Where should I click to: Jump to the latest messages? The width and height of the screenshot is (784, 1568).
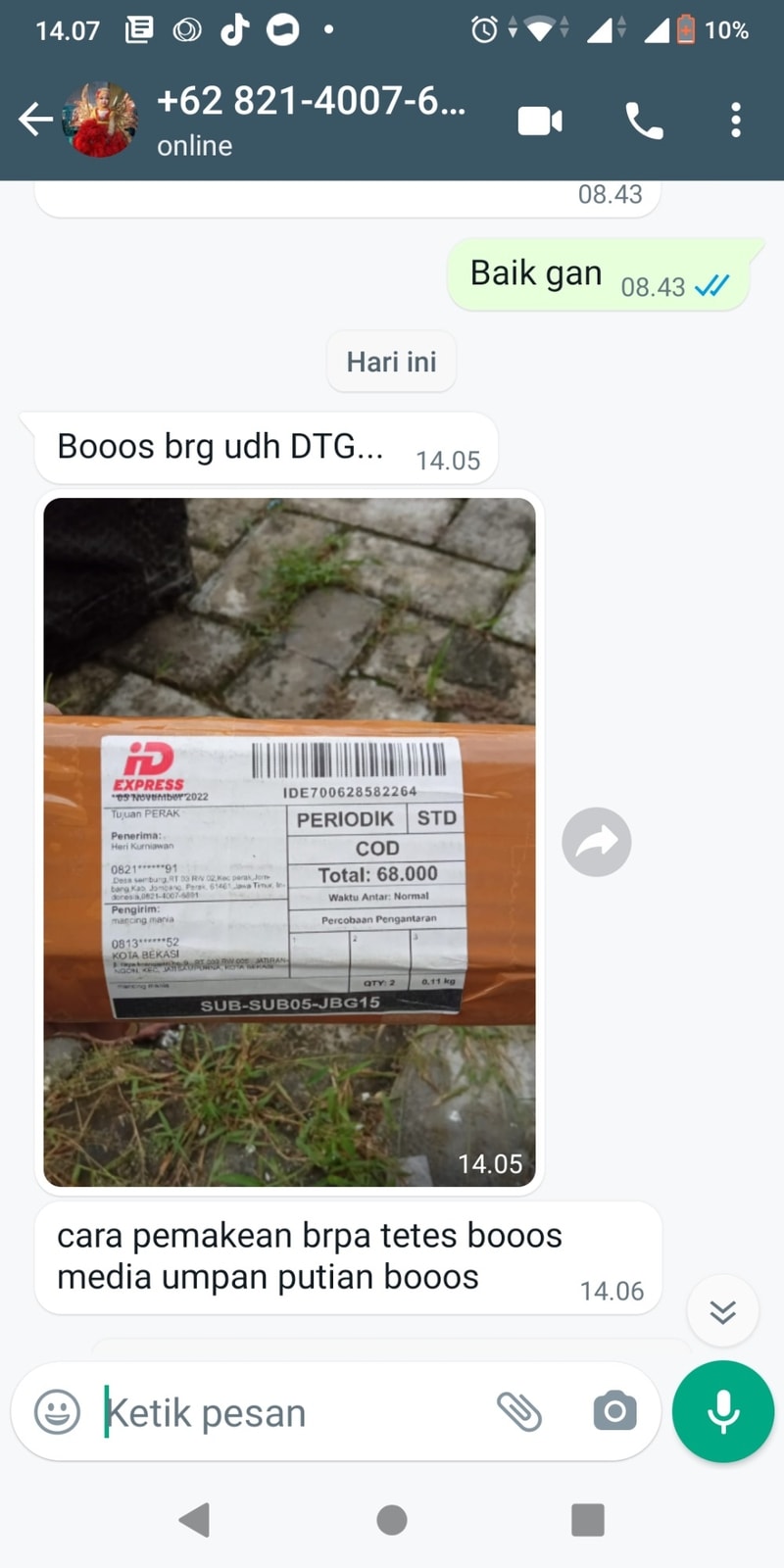coord(722,1311)
